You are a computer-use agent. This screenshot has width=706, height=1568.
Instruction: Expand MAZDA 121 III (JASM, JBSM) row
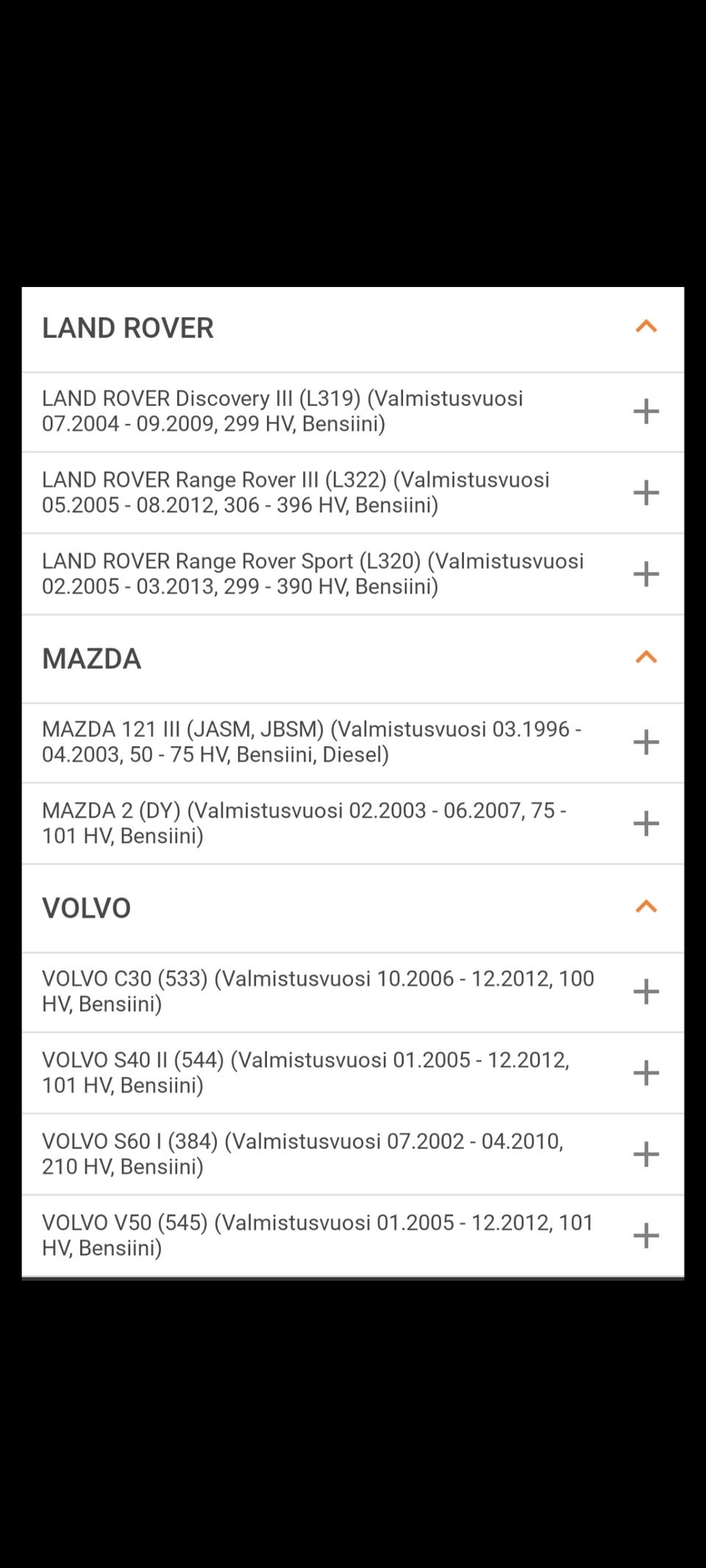pyautogui.click(x=646, y=742)
